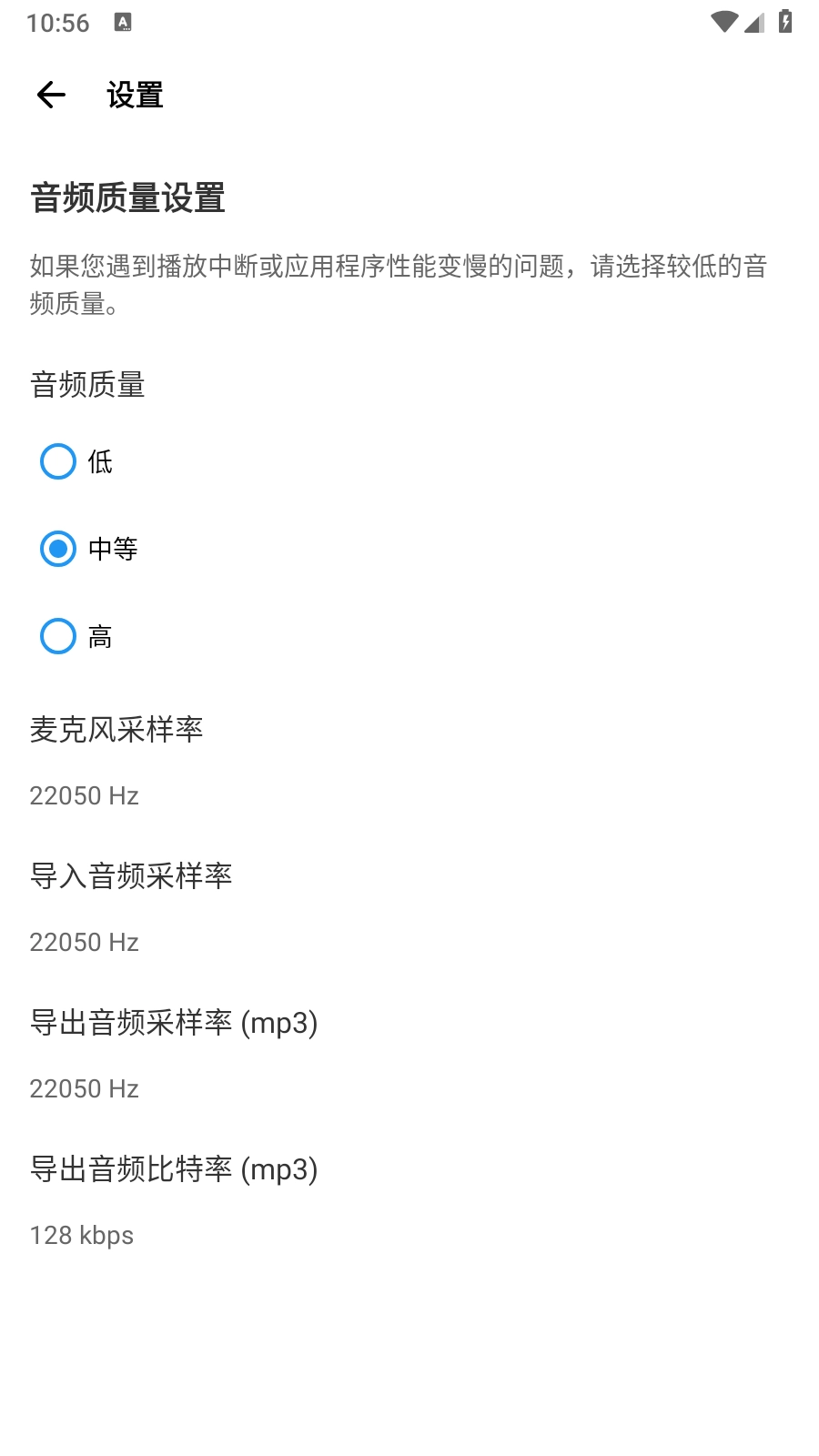Go back from the 设置 screen
Image resolution: width=819 pixels, height=1456 pixels.
(51, 95)
